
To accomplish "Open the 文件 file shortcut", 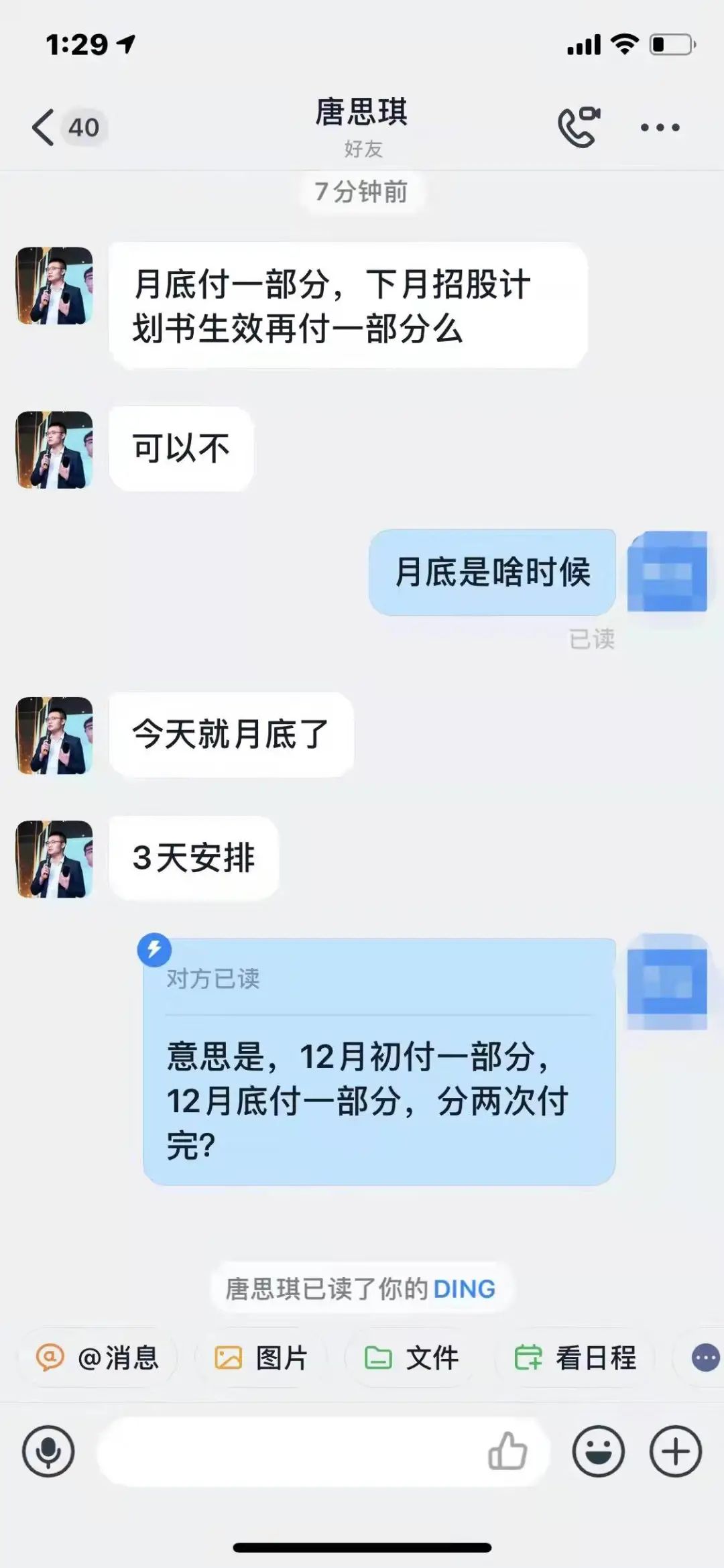I will (x=411, y=1359).
